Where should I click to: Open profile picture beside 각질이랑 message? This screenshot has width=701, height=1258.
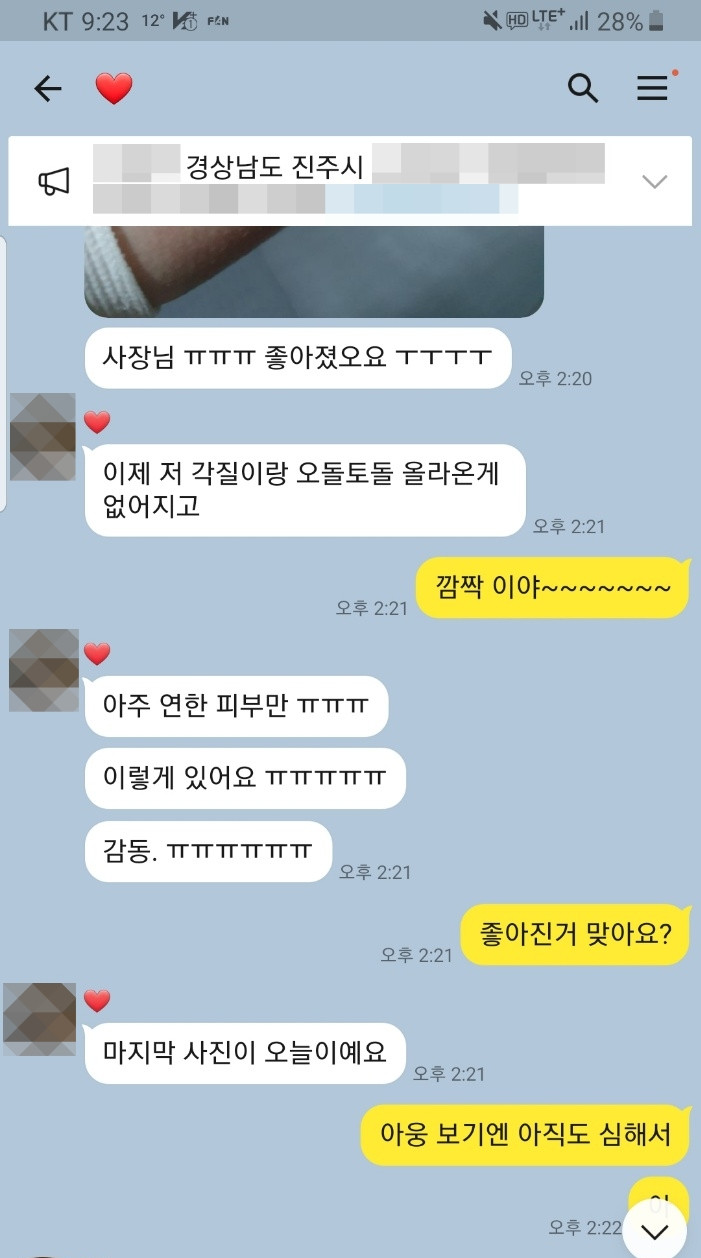point(42,437)
